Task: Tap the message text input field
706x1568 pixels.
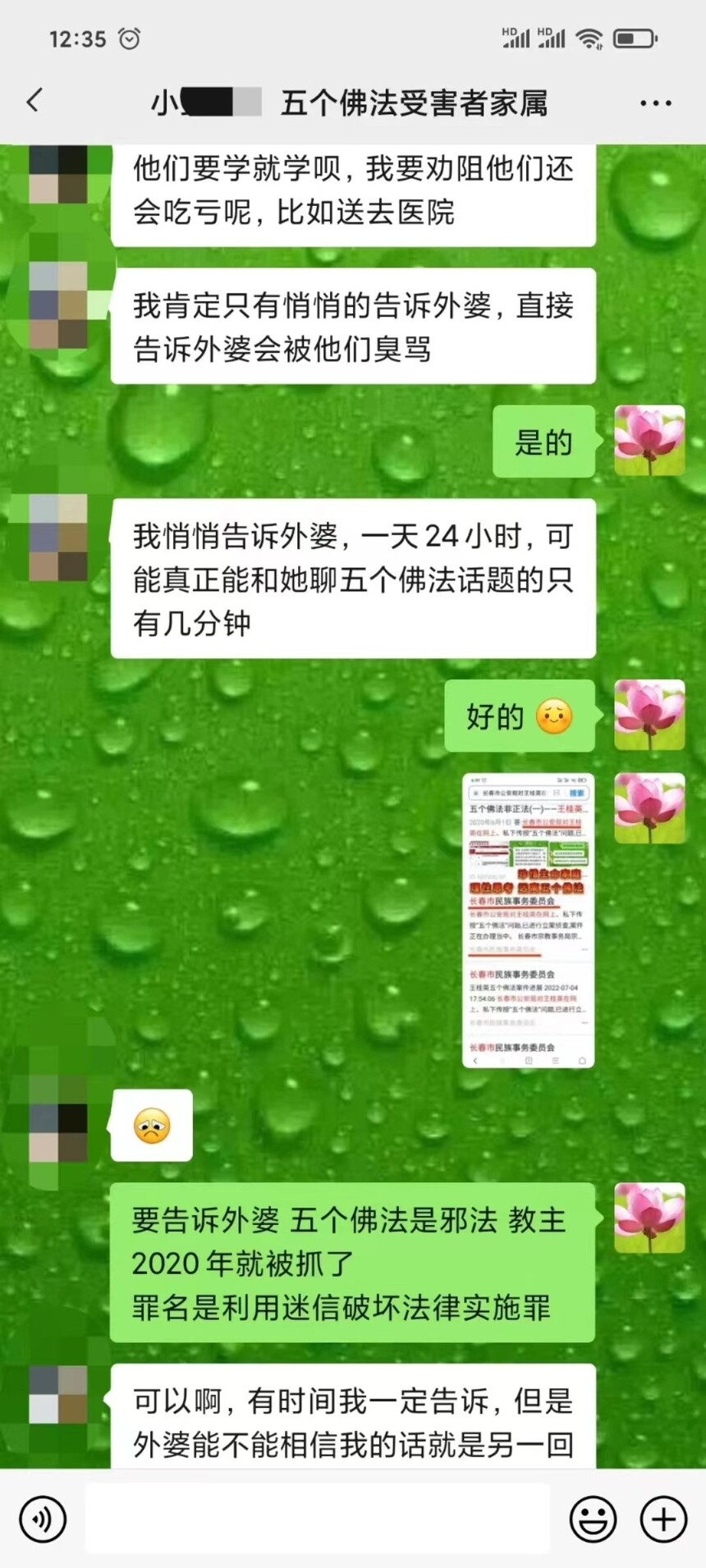Action: (317, 1519)
